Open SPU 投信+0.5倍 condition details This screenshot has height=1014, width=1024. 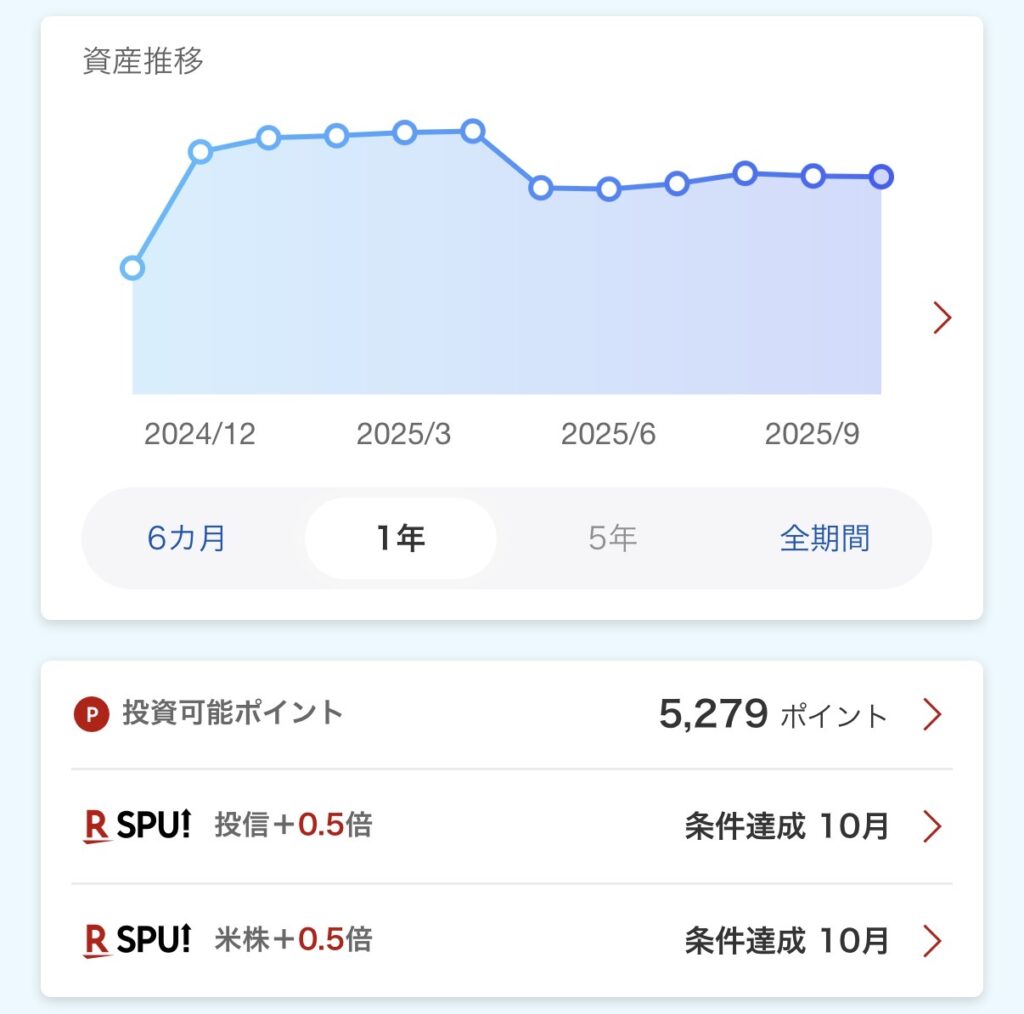point(511,827)
